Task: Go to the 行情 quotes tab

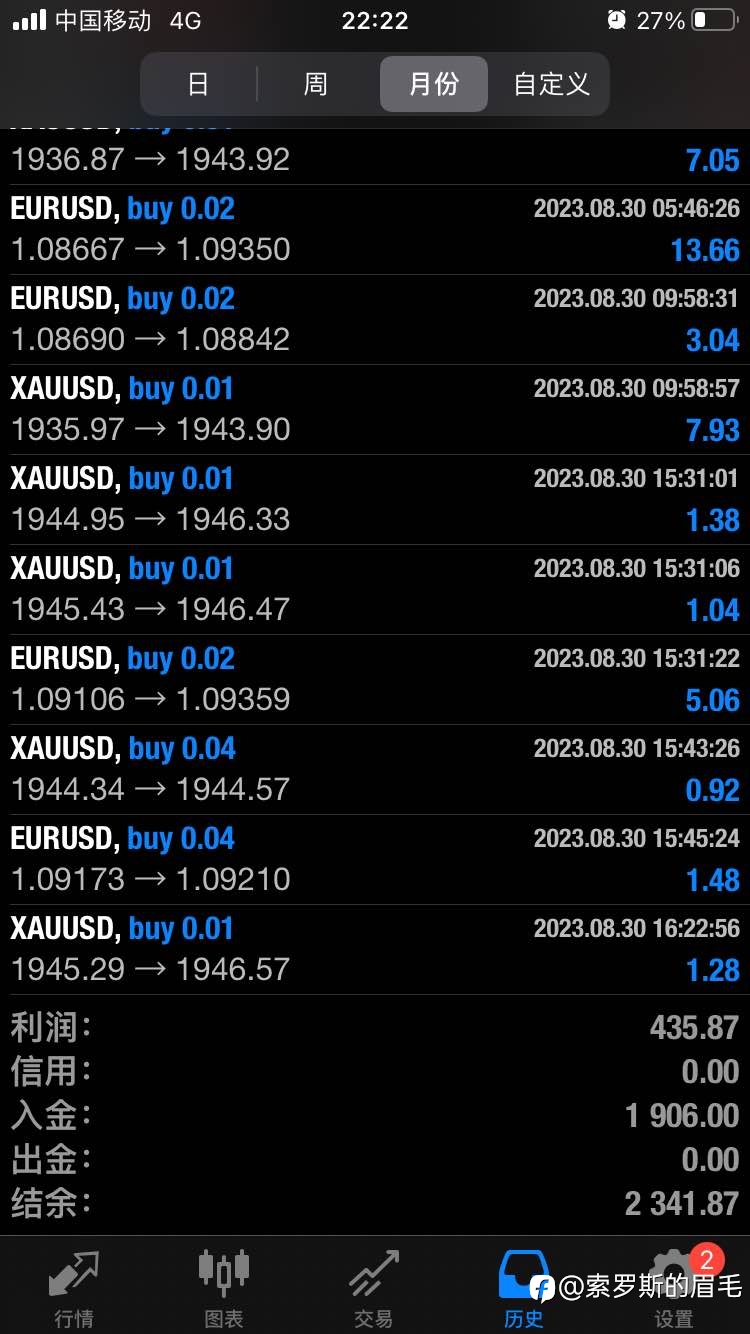Action: [74, 1287]
